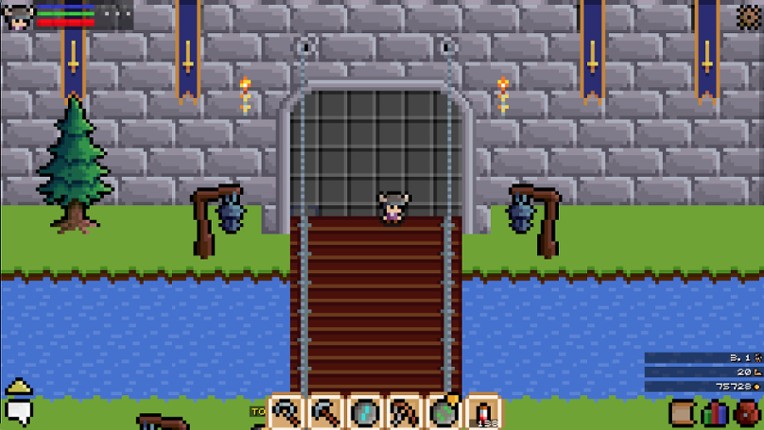This screenshot has height=430, width=764.
Task: Select the red potion hotbar slot
Action: tap(483, 411)
